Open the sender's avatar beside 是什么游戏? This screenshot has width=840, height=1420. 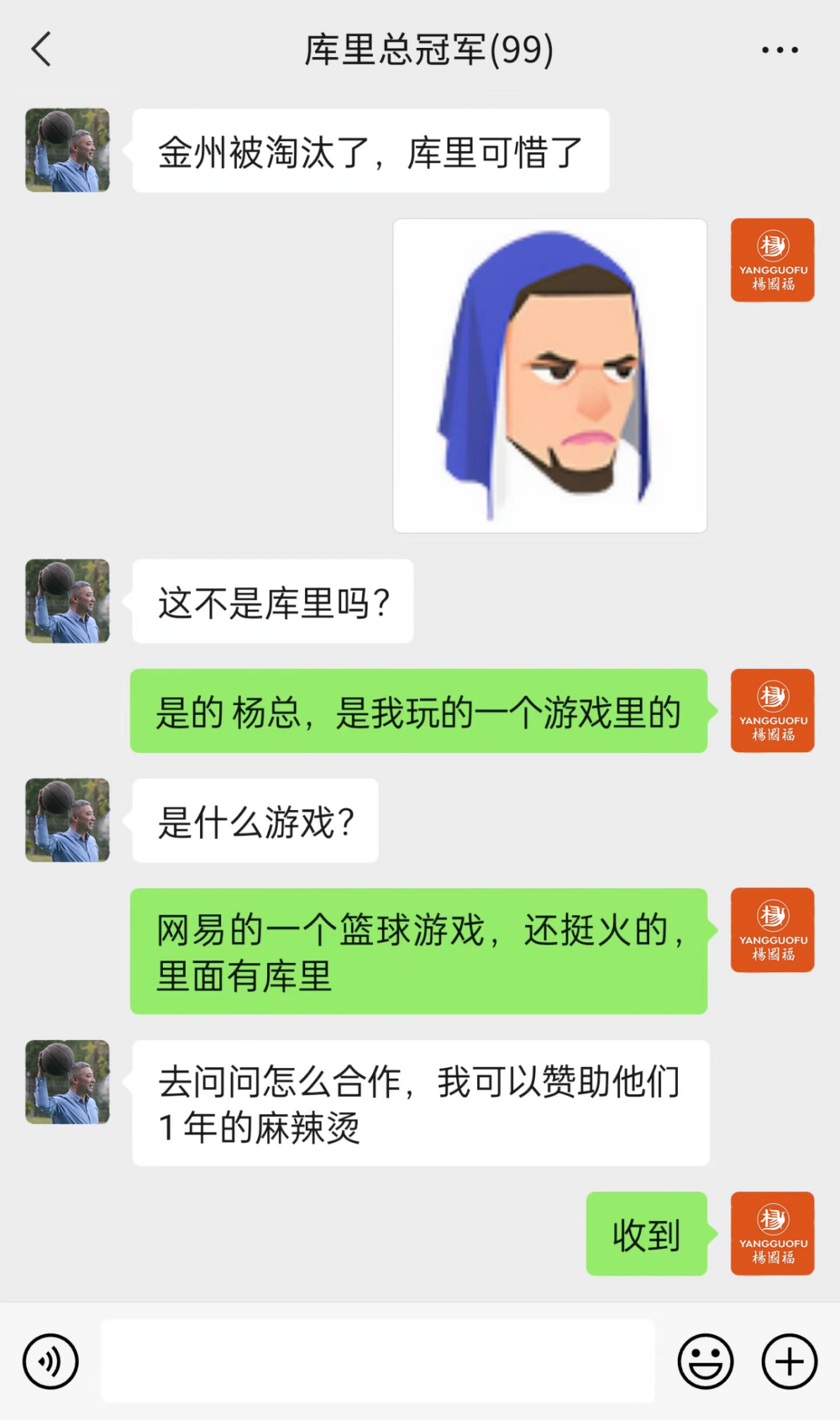(68, 820)
